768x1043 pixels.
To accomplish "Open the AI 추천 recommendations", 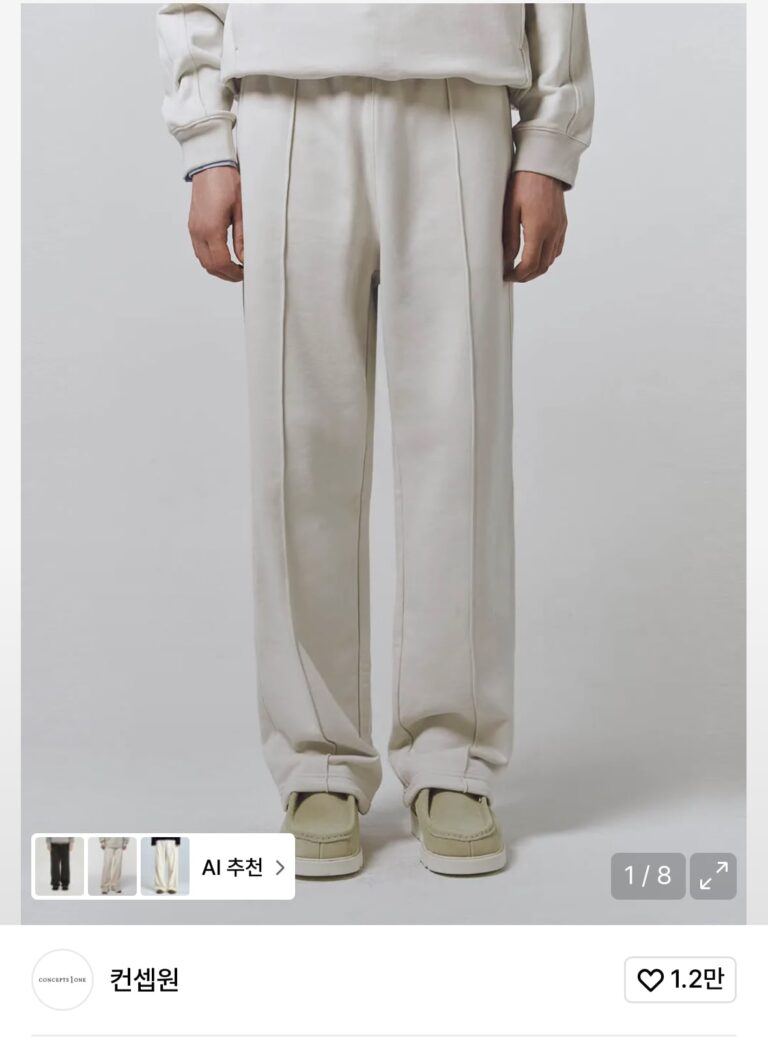I will (243, 867).
